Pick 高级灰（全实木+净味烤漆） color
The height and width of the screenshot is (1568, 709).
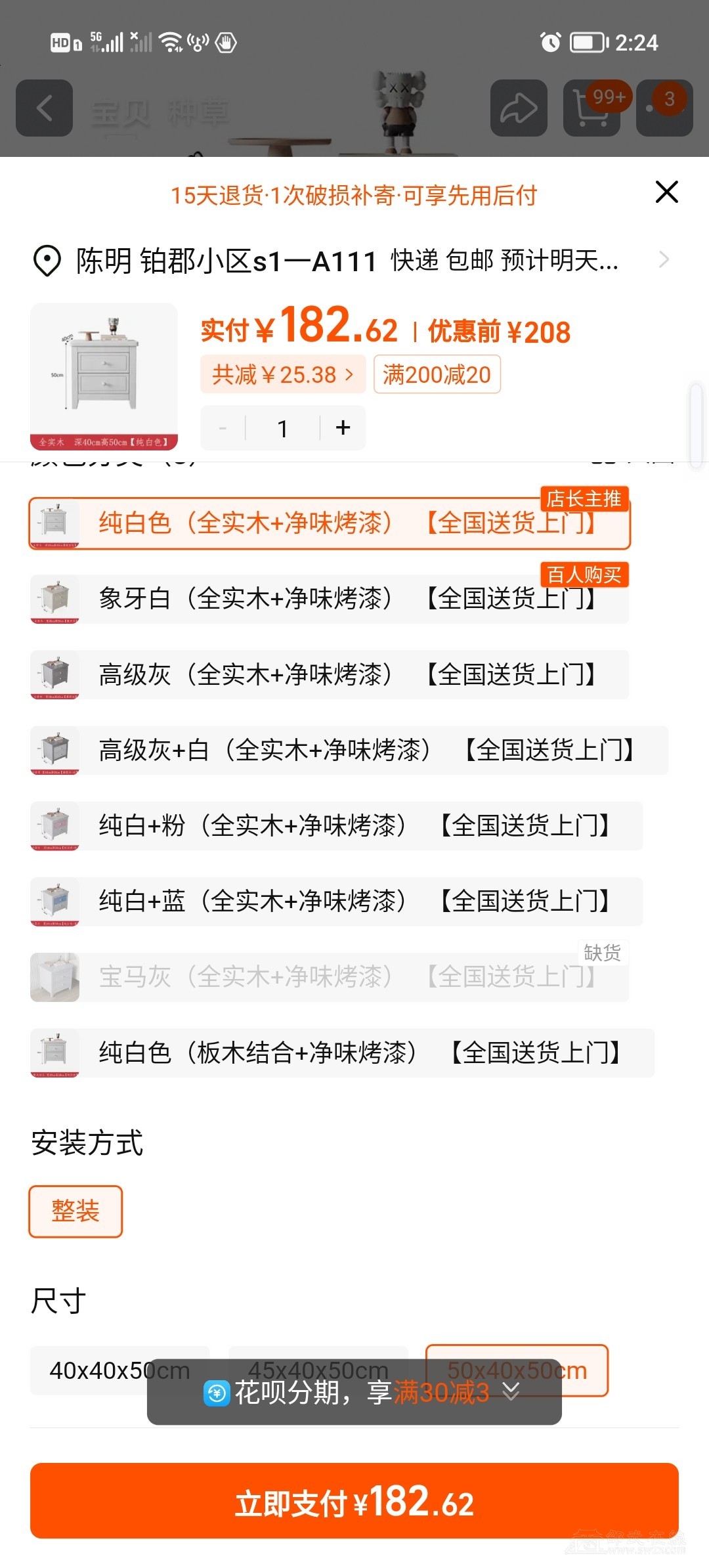pos(328,675)
